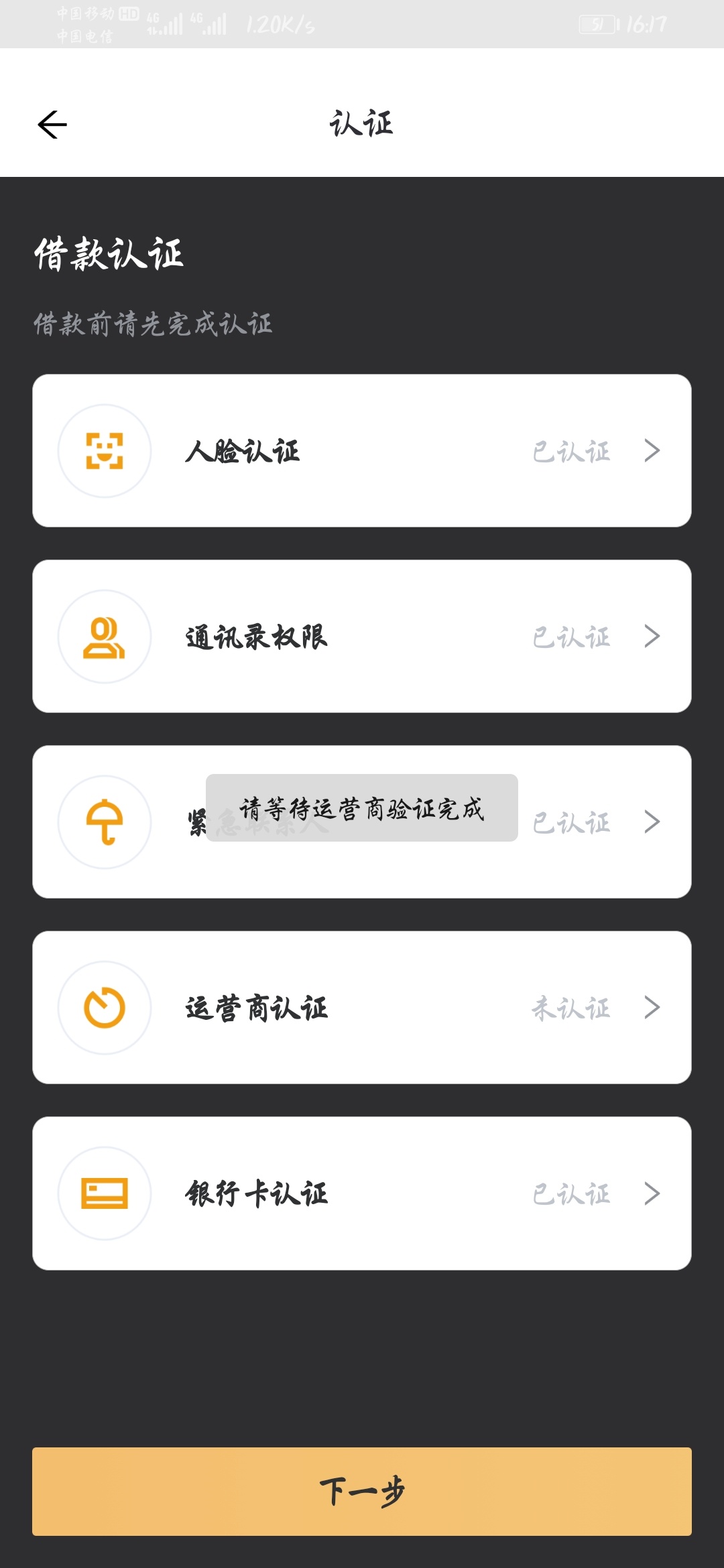The image size is (724, 1568).
Task: Open the 人脸认证 row
Action: 362,451
